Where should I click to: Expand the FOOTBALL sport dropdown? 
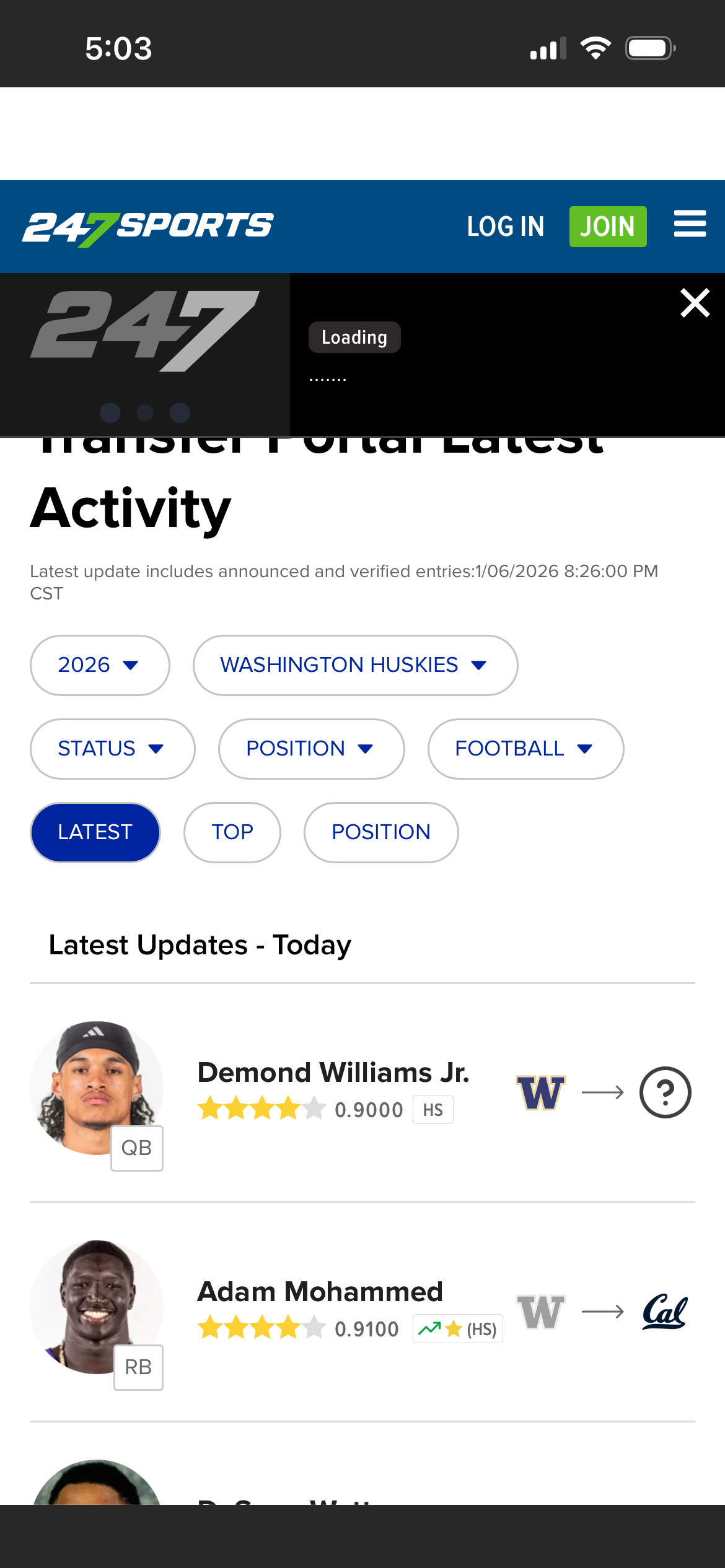[525, 749]
